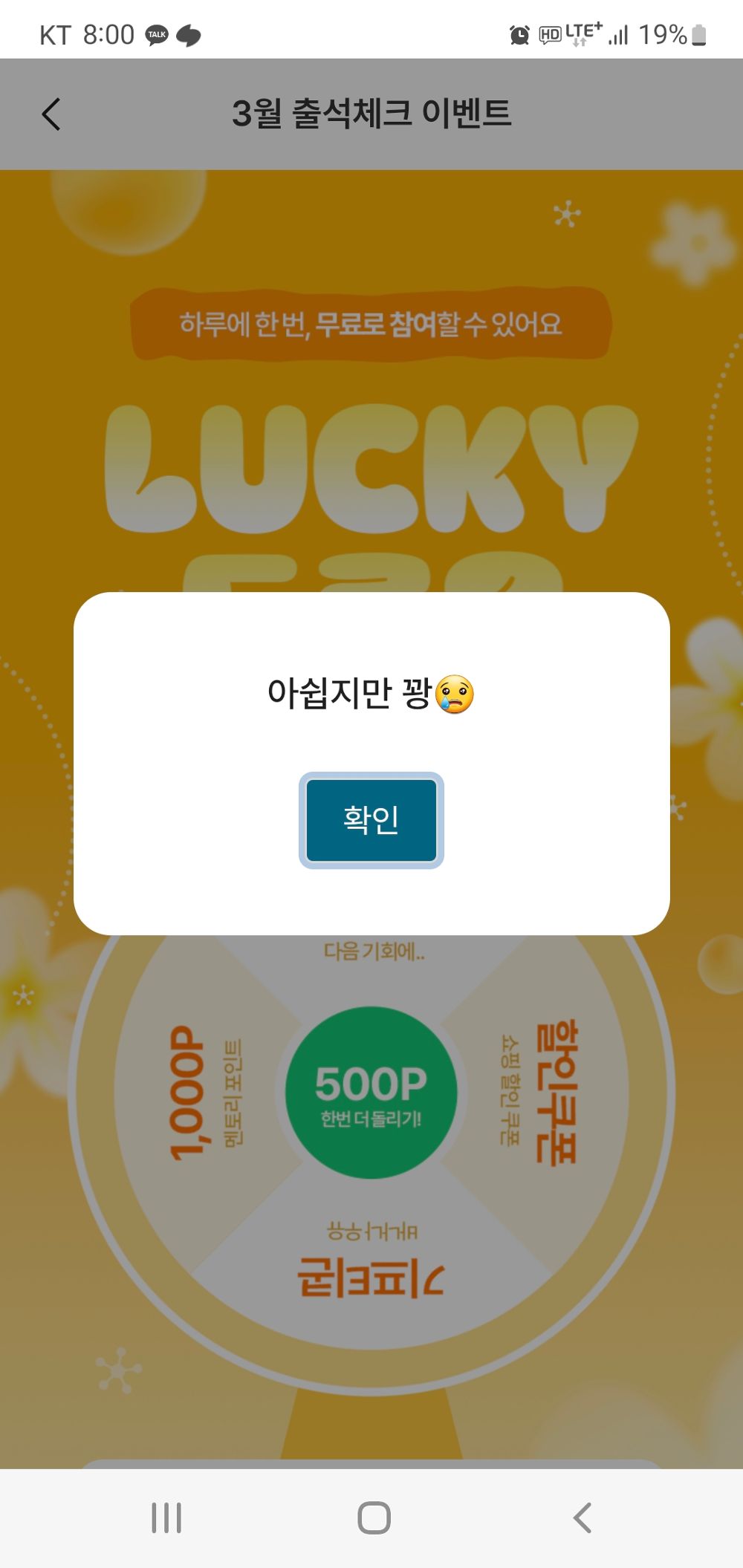743x1568 pixels.
Task: Tap the clock showing 8:00 in status bar
Action: 110,34
